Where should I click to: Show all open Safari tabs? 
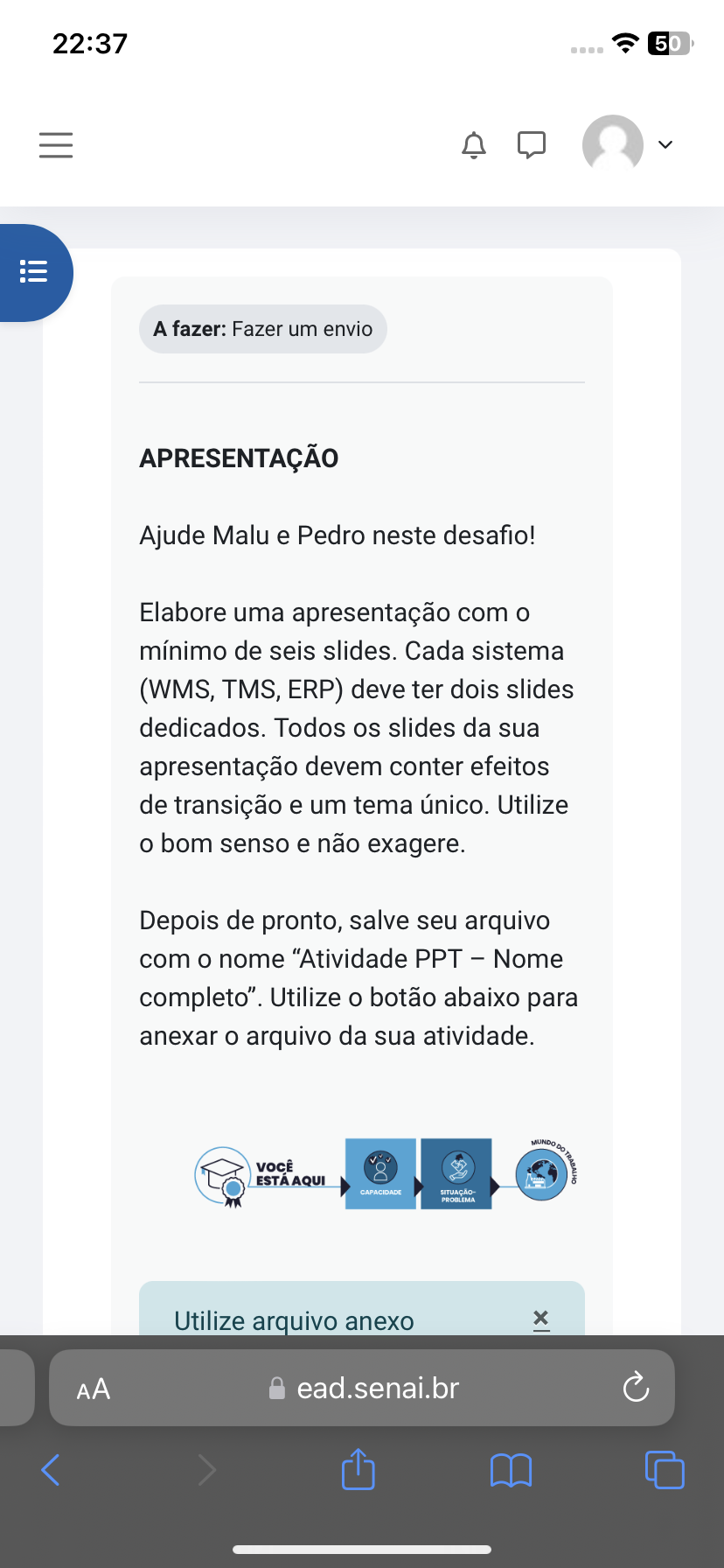pyautogui.click(x=665, y=1469)
